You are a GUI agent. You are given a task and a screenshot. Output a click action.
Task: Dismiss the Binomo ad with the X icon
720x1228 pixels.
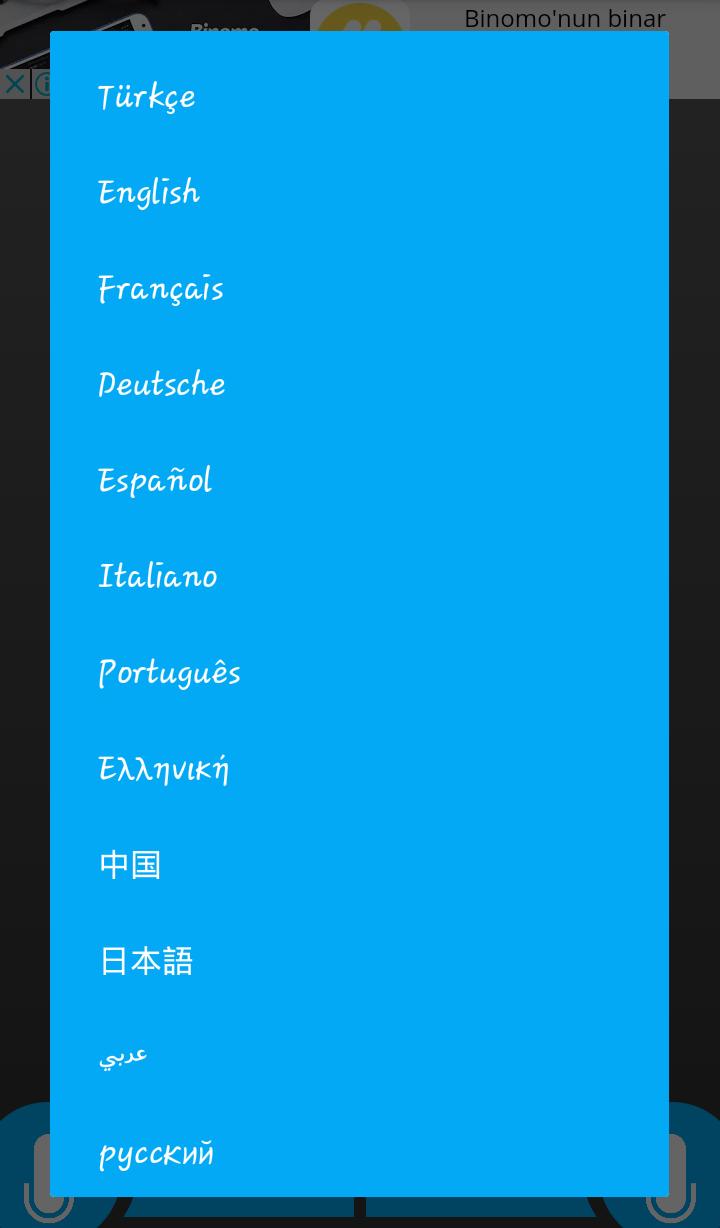point(14,84)
